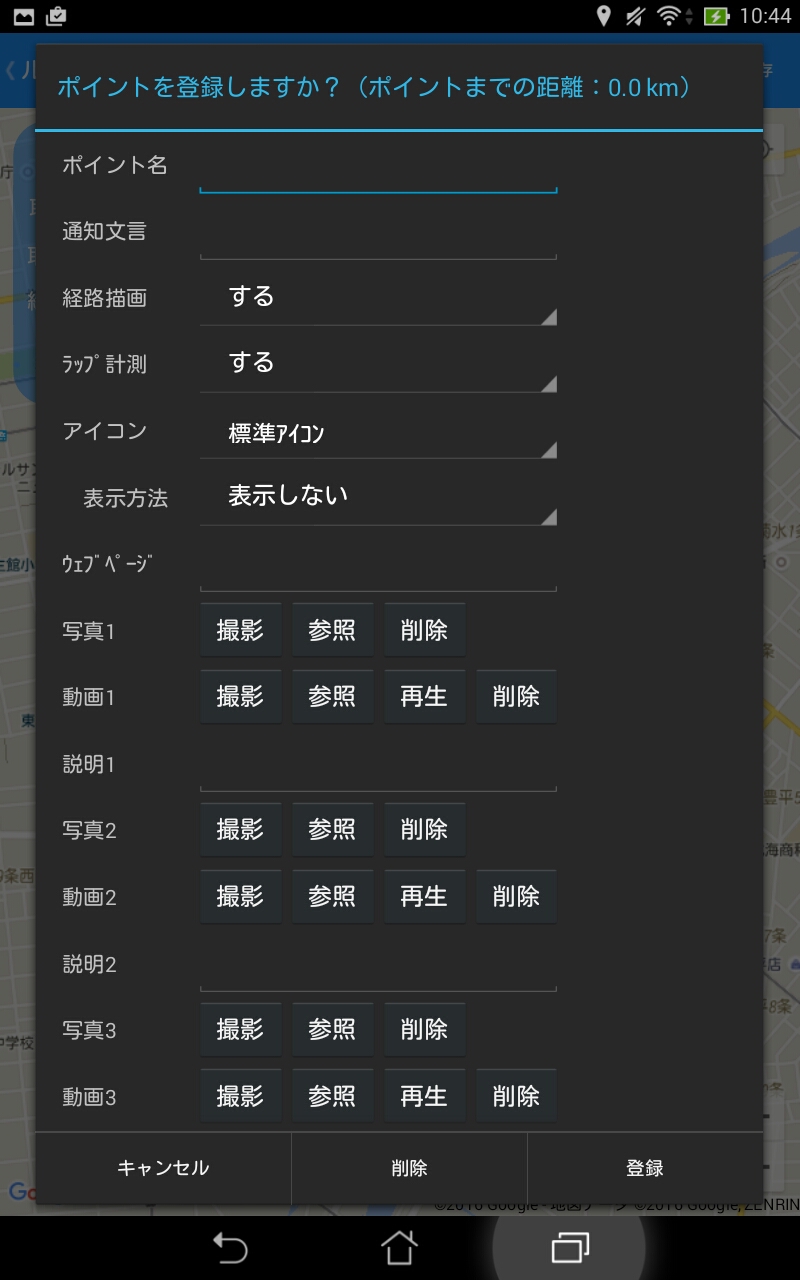Viewport: 800px width, 1280px height.
Task: Select キャンセル to close the dialog
Action: tap(163, 1168)
